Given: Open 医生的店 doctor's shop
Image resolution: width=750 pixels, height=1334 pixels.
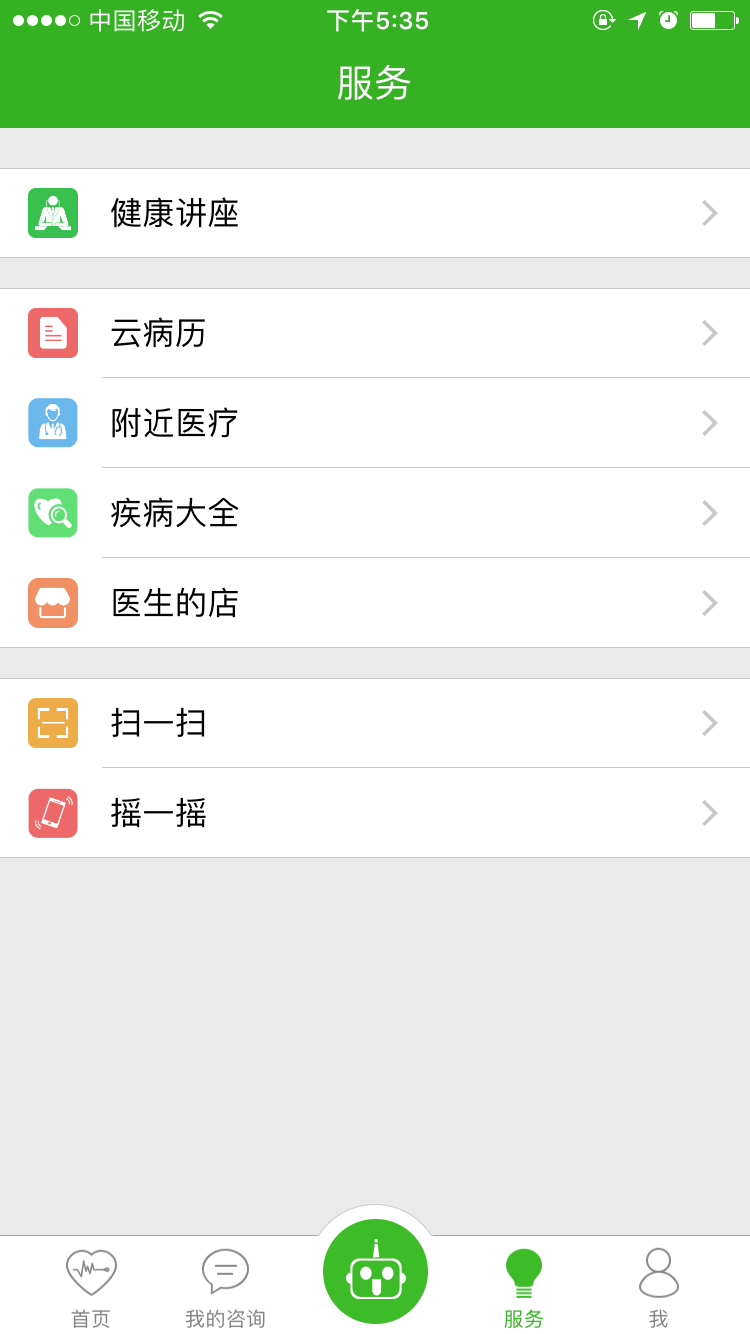Looking at the screenshot, I should coord(375,603).
